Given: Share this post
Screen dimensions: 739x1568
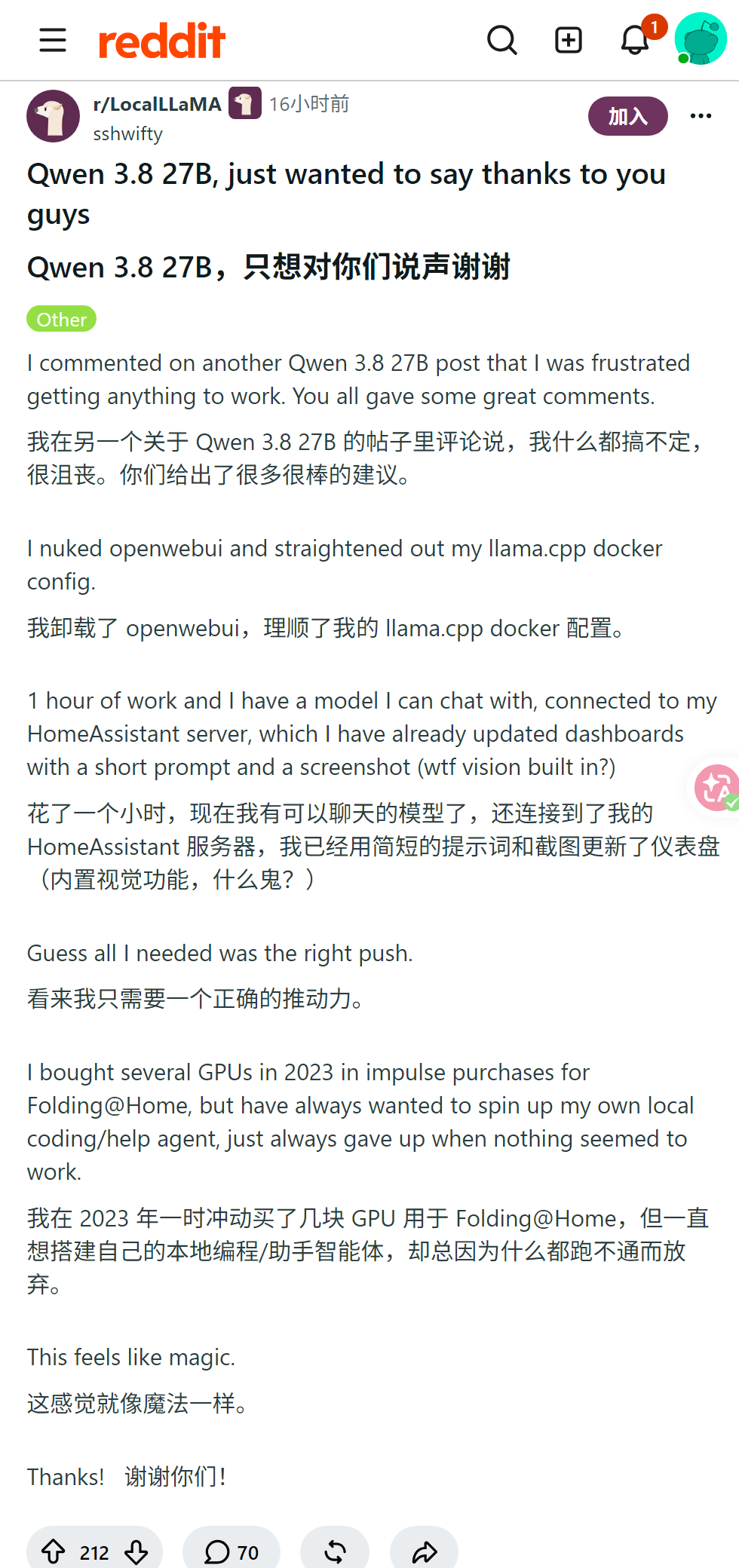Looking at the screenshot, I should click(425, 1552).
